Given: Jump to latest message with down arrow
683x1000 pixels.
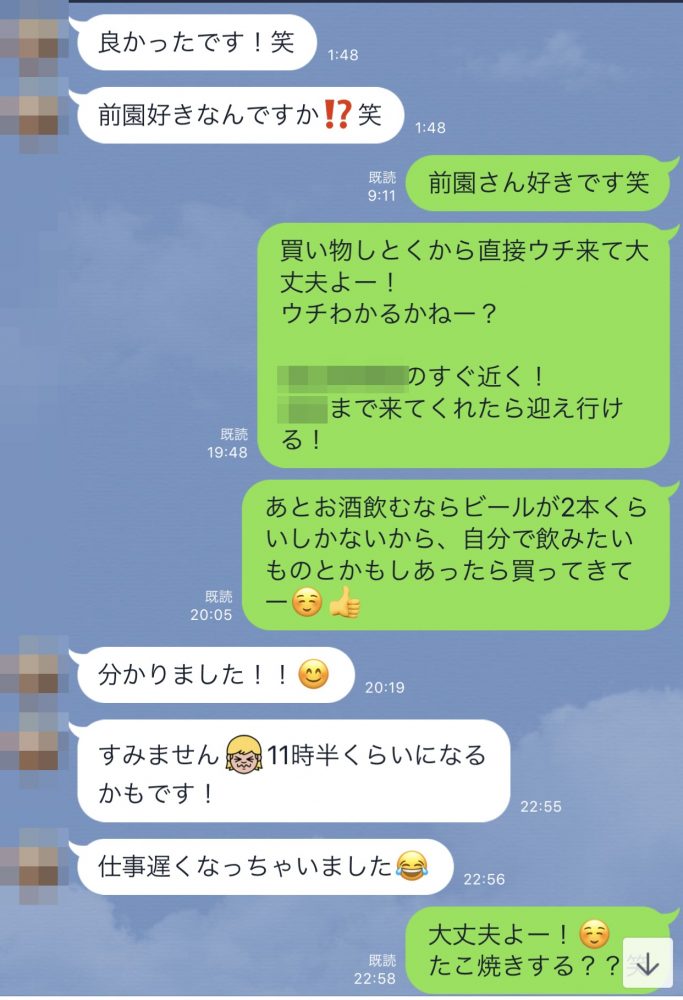Looking at the screenshot, I should click(647, 963).
